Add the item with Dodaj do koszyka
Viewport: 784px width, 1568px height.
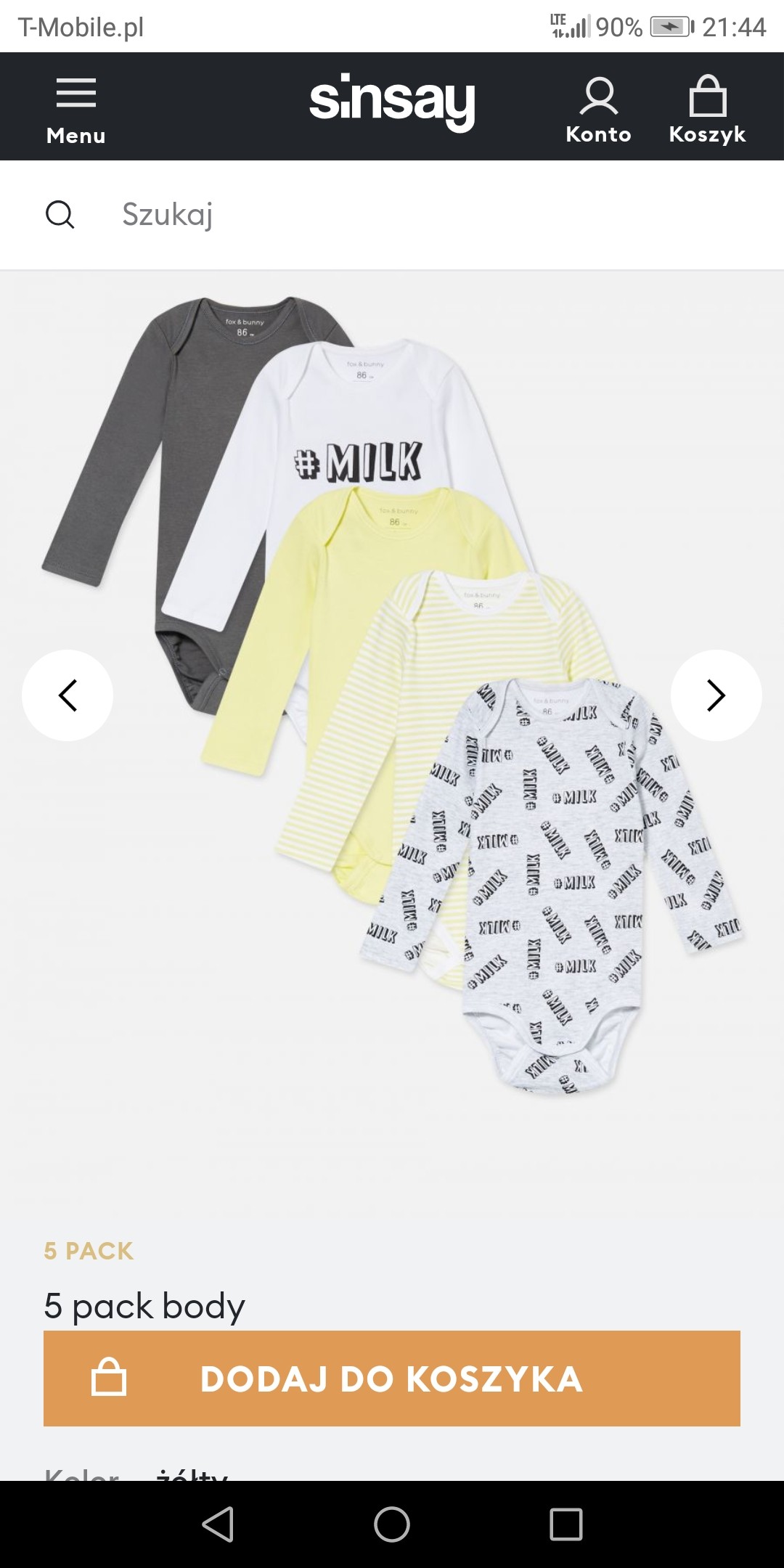392,1379
